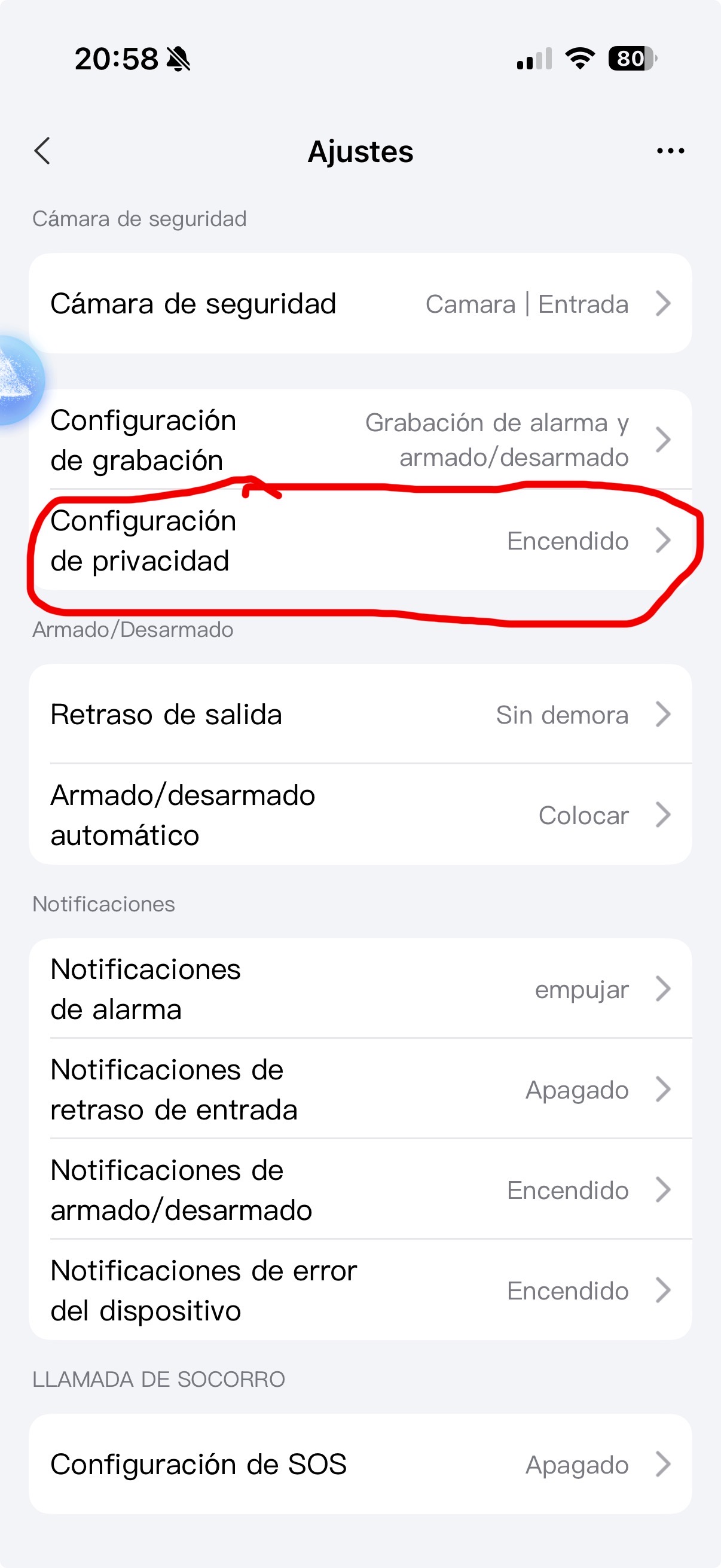Open Notificaciones de error del dispositivo

360,1291
